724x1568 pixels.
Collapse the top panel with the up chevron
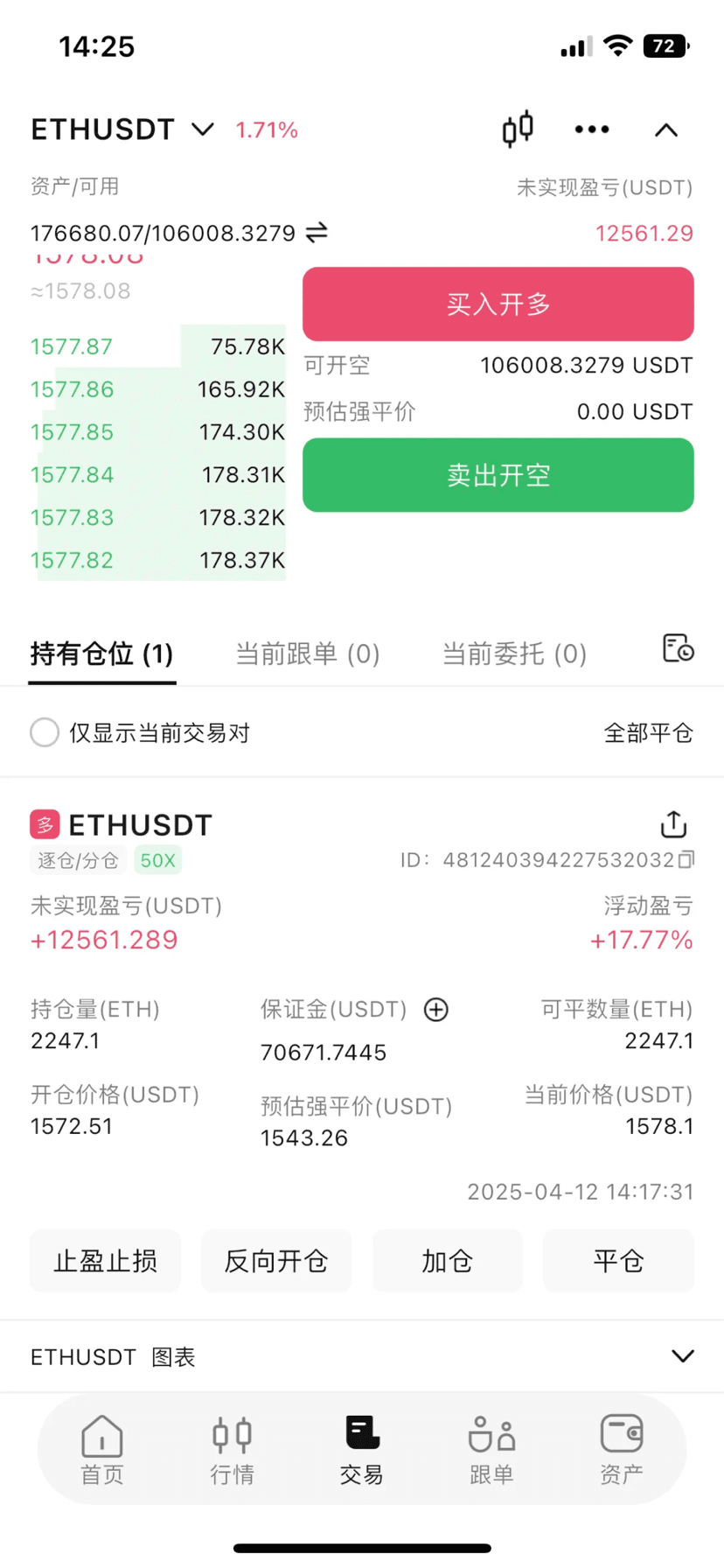666,130
